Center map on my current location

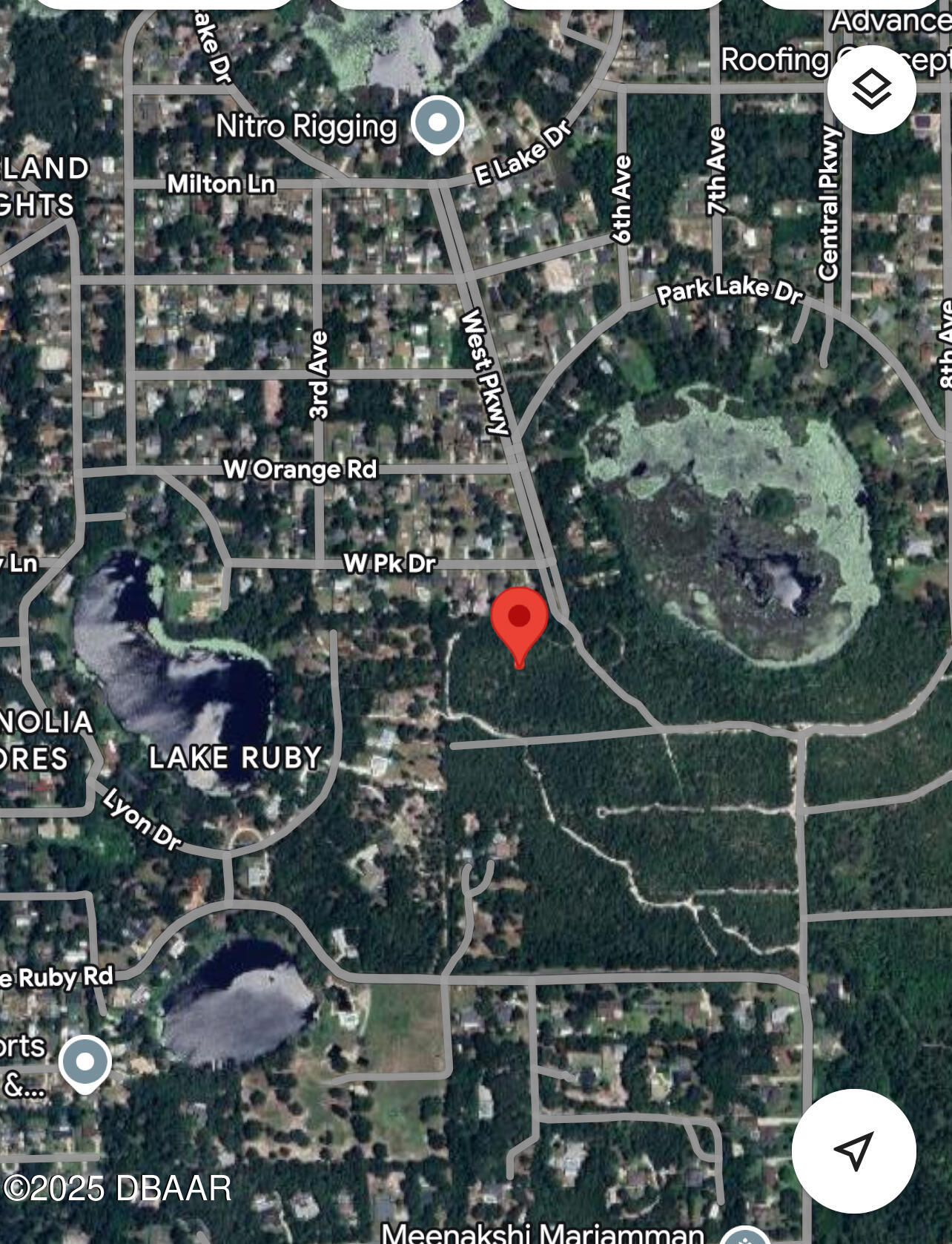pos(853,1151)
